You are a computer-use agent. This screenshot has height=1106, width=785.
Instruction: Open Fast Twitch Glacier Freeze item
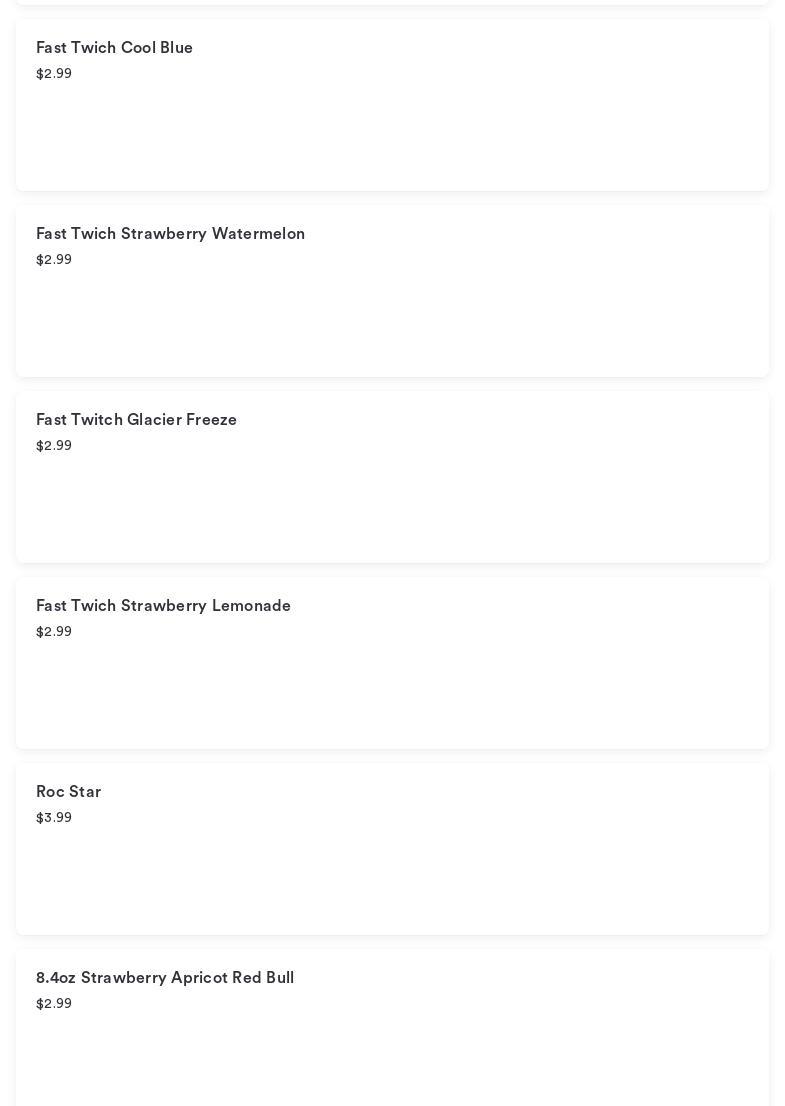click(392, 477)
